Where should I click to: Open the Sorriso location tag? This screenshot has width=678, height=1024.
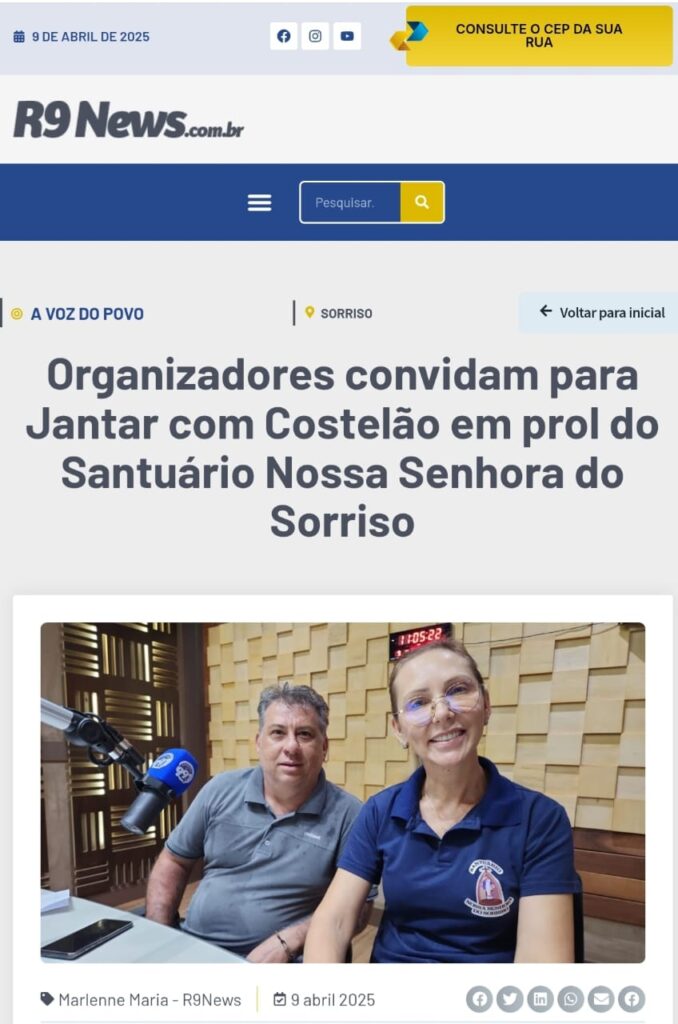345,314
